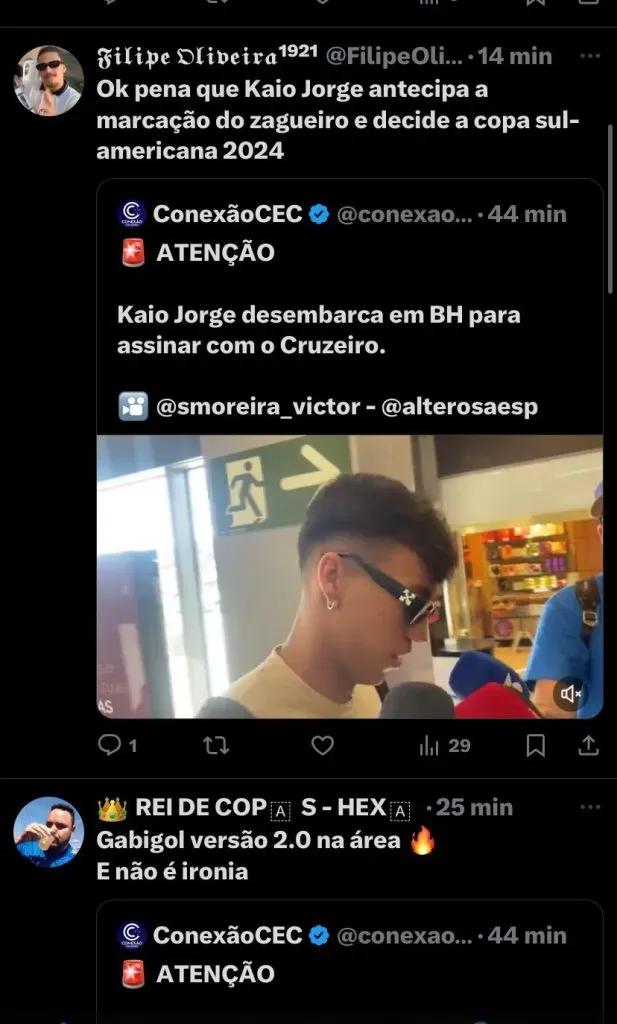Unmute the Kaio Jorge video
Image resolution: width=617 pixels, height=1024 pixels.
[571, 693]
